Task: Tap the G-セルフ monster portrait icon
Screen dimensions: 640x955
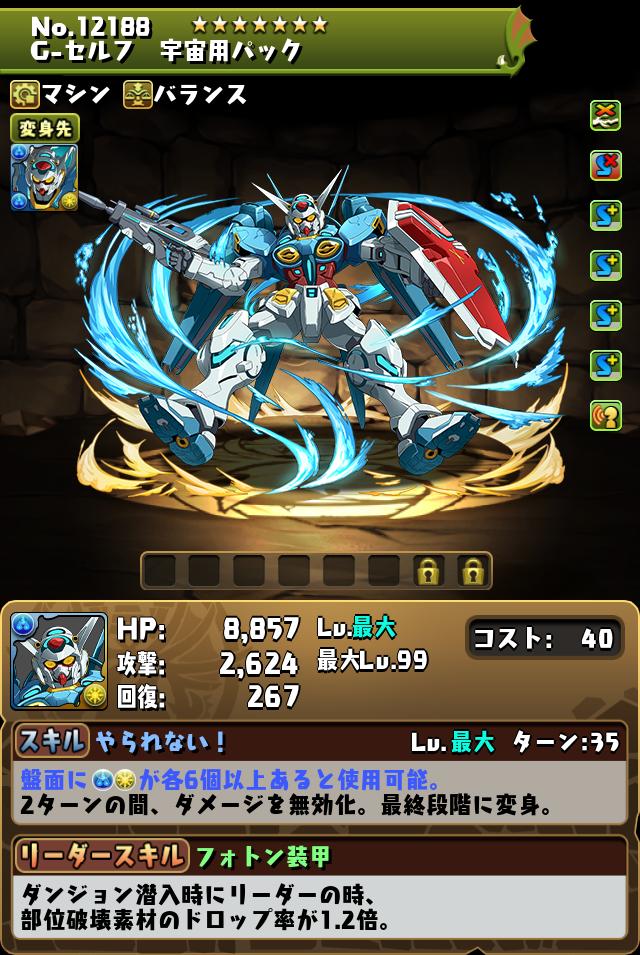Action: tap(59, 661)
